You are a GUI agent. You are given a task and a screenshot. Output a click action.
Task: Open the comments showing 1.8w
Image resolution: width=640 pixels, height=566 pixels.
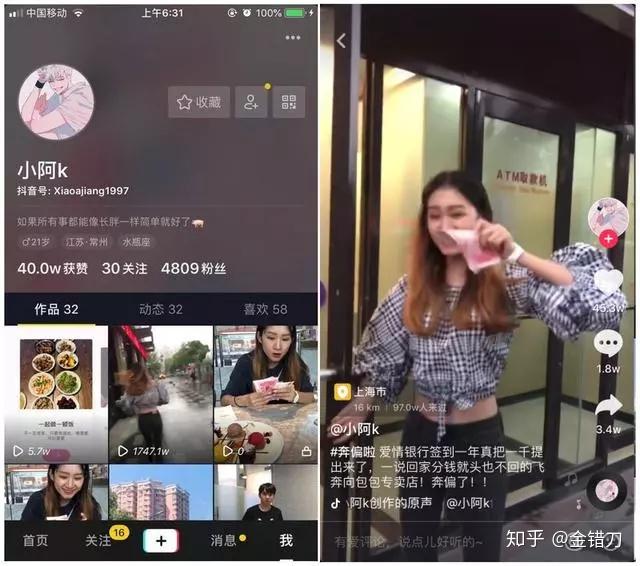pyautogui.click(x=608, y=345)
